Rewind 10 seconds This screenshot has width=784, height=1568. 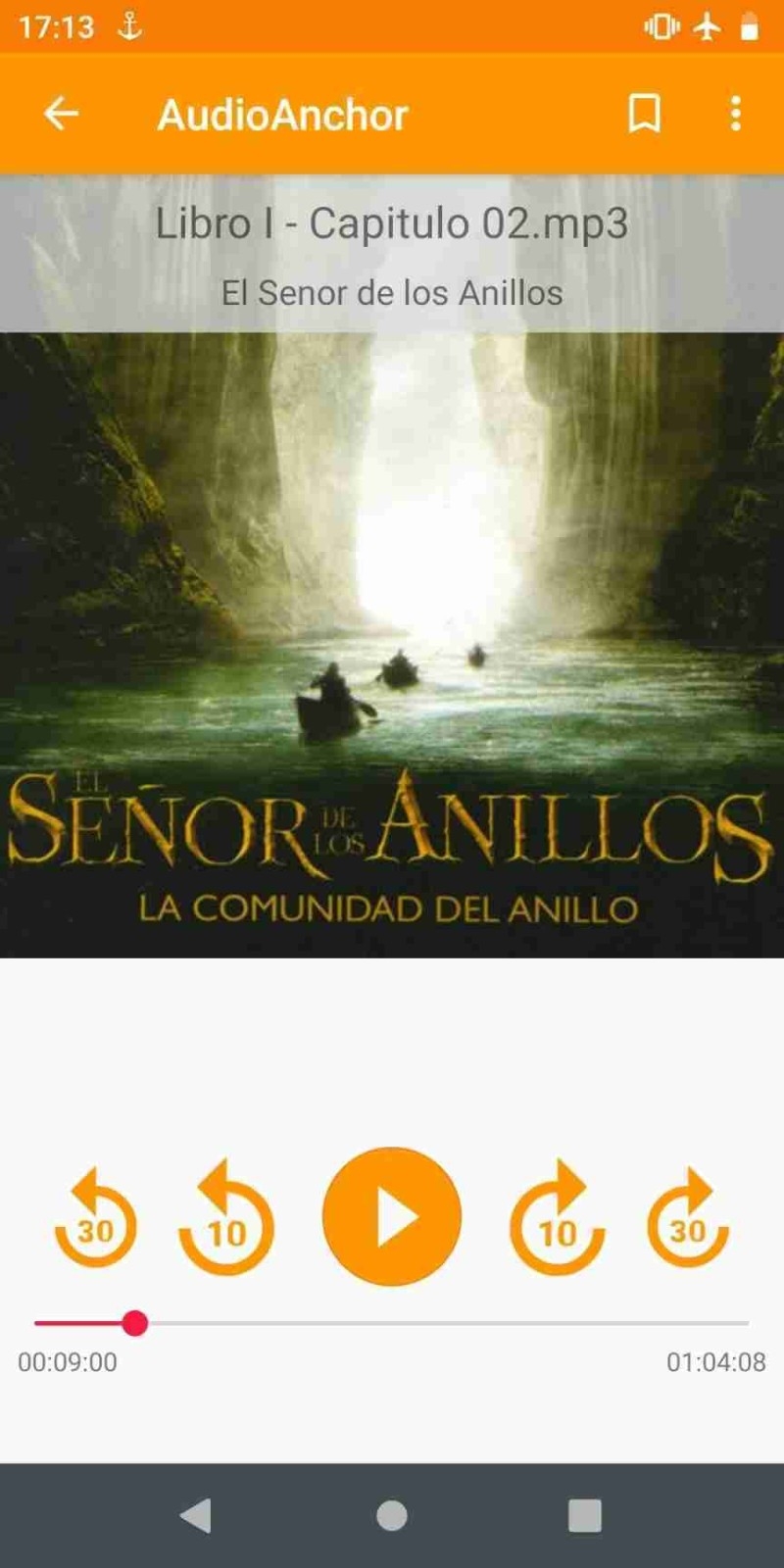point(226,1218)
